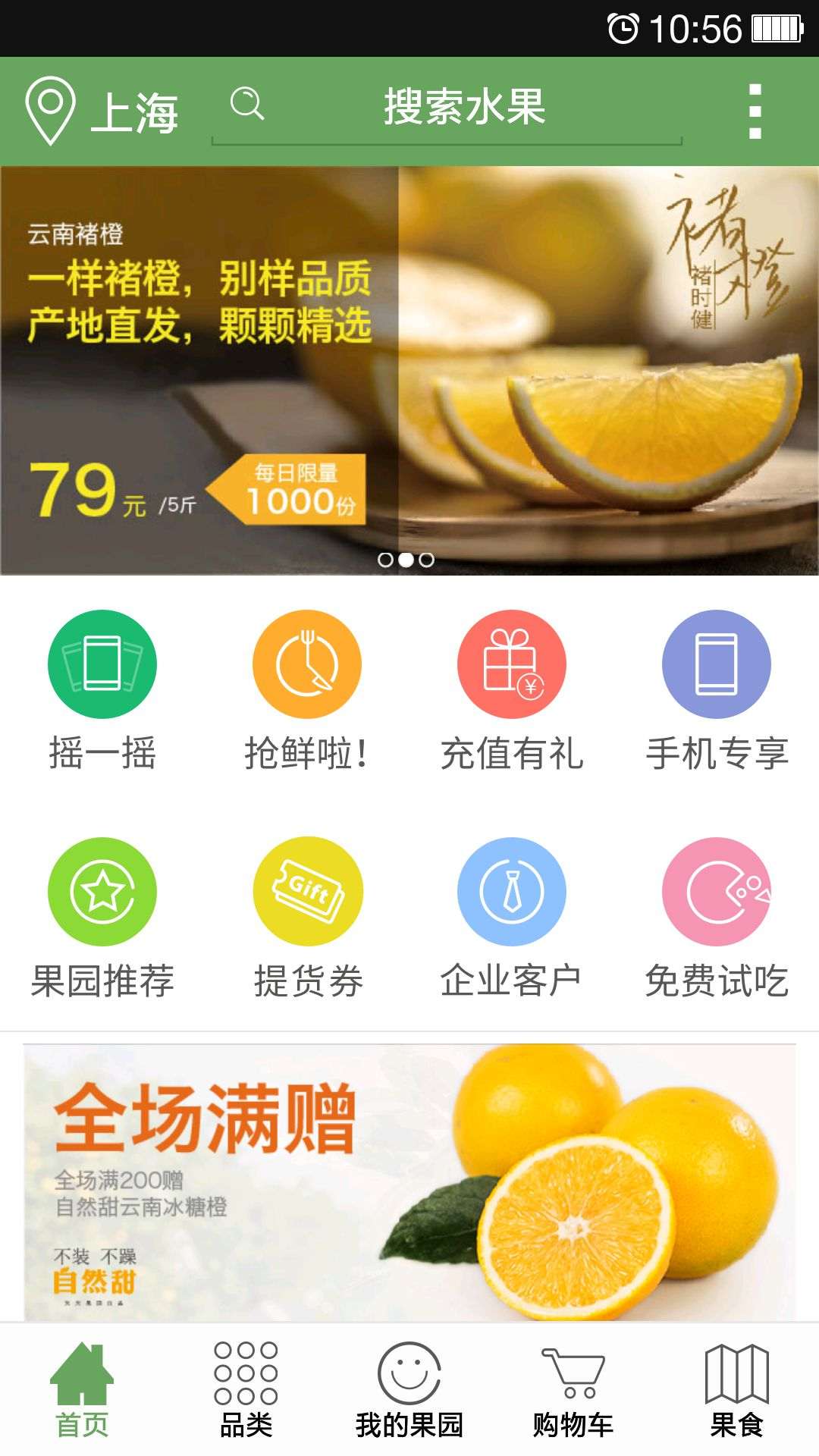Open the 企业客户 corporate customers section

(x=512, y=916)
